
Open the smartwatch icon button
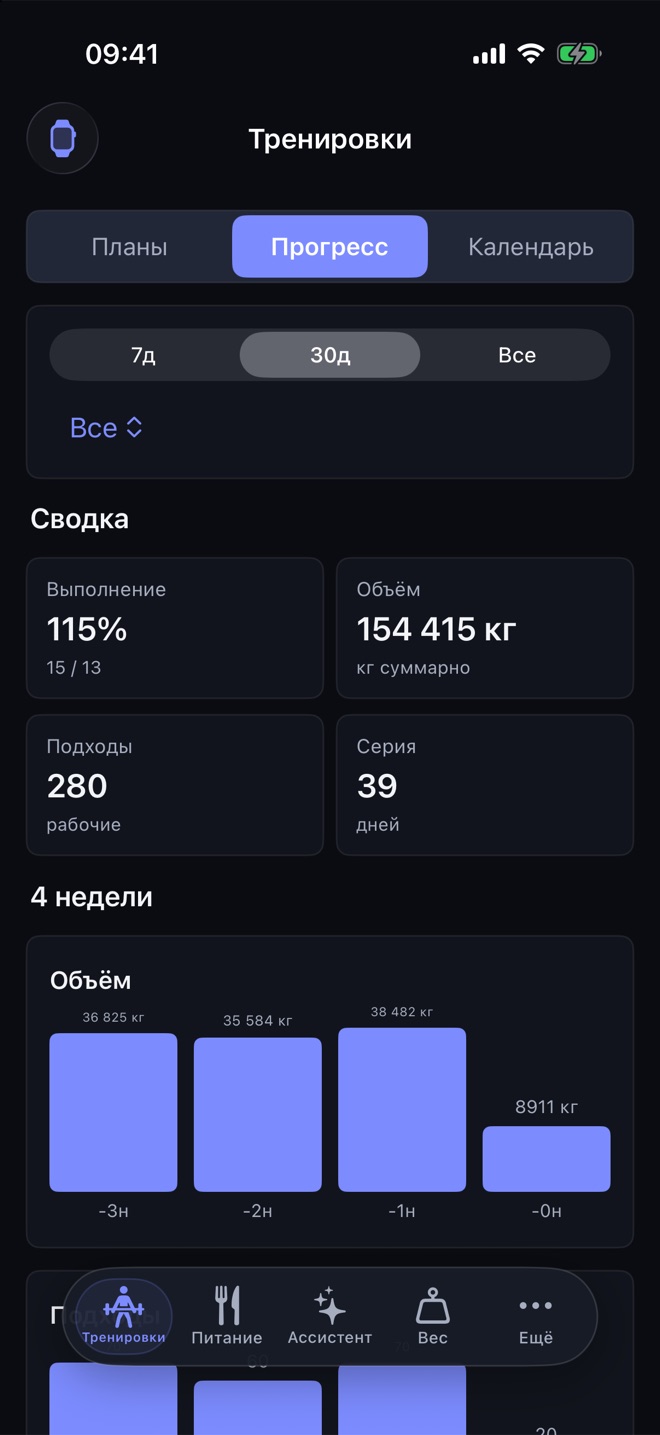[x=63, y=138]
